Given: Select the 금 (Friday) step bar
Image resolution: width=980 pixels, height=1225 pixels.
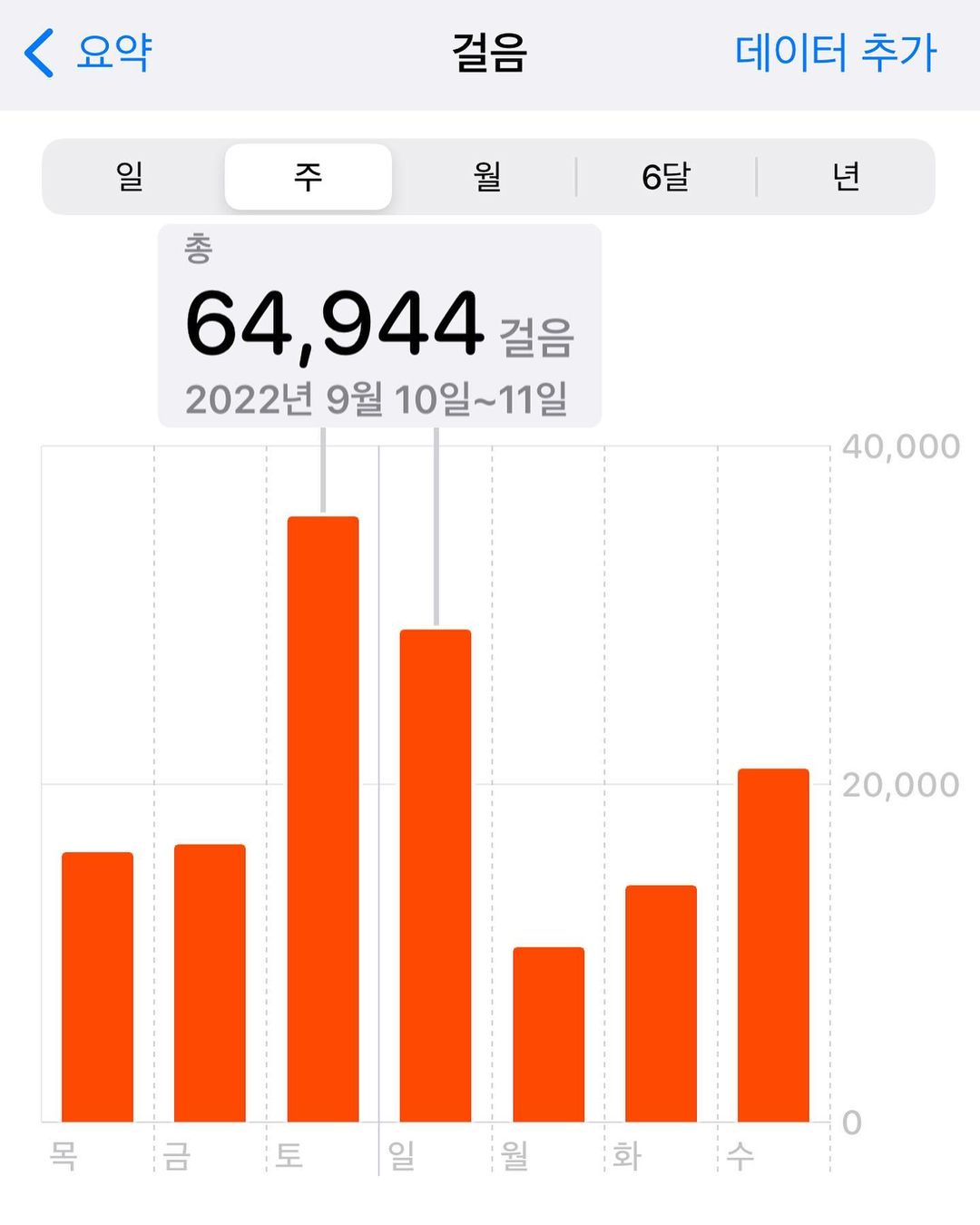Looking at the screenshot, I should coord(210,983).
